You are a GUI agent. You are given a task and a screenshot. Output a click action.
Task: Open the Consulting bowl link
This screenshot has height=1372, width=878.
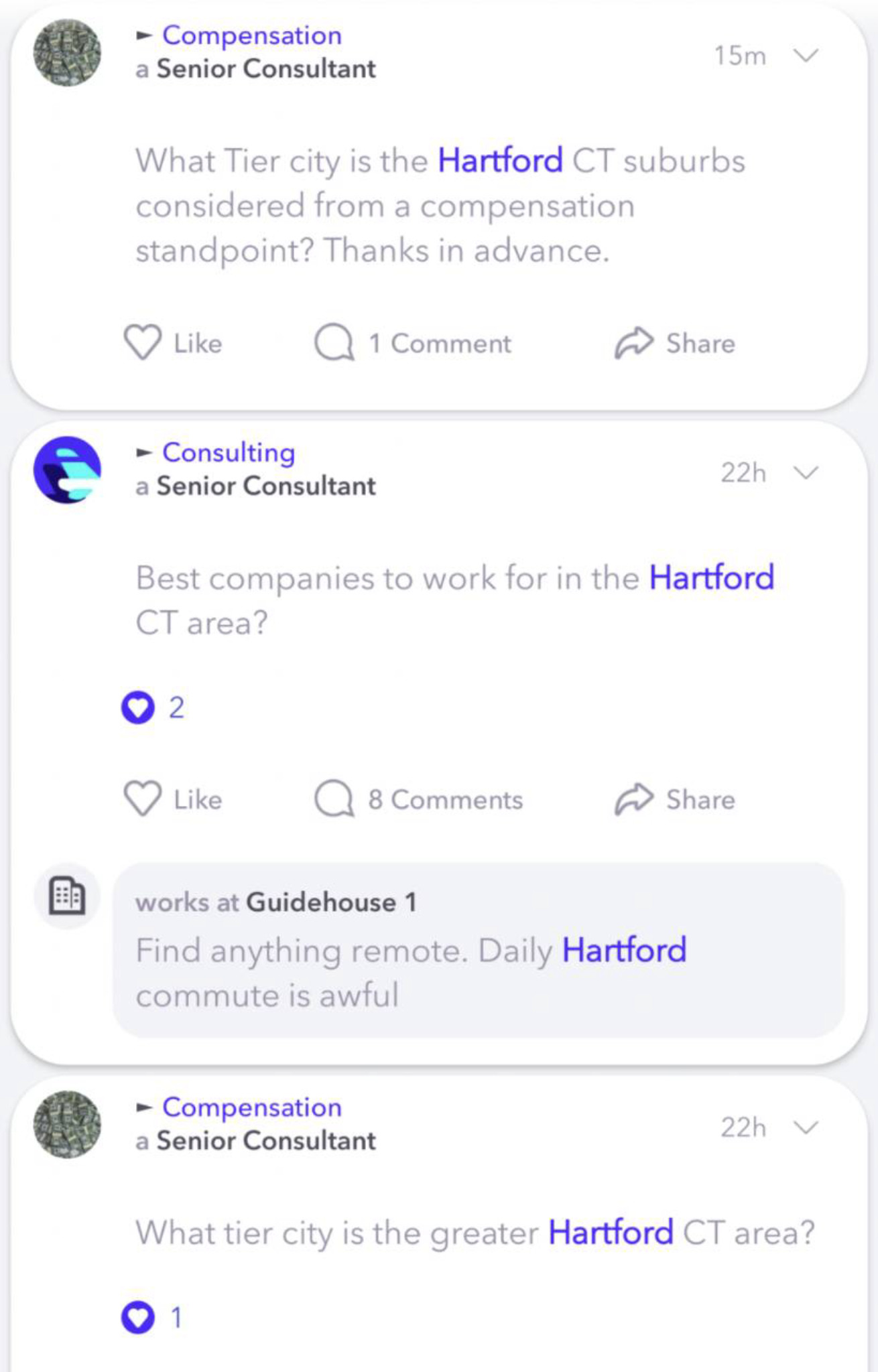[229, 453]
